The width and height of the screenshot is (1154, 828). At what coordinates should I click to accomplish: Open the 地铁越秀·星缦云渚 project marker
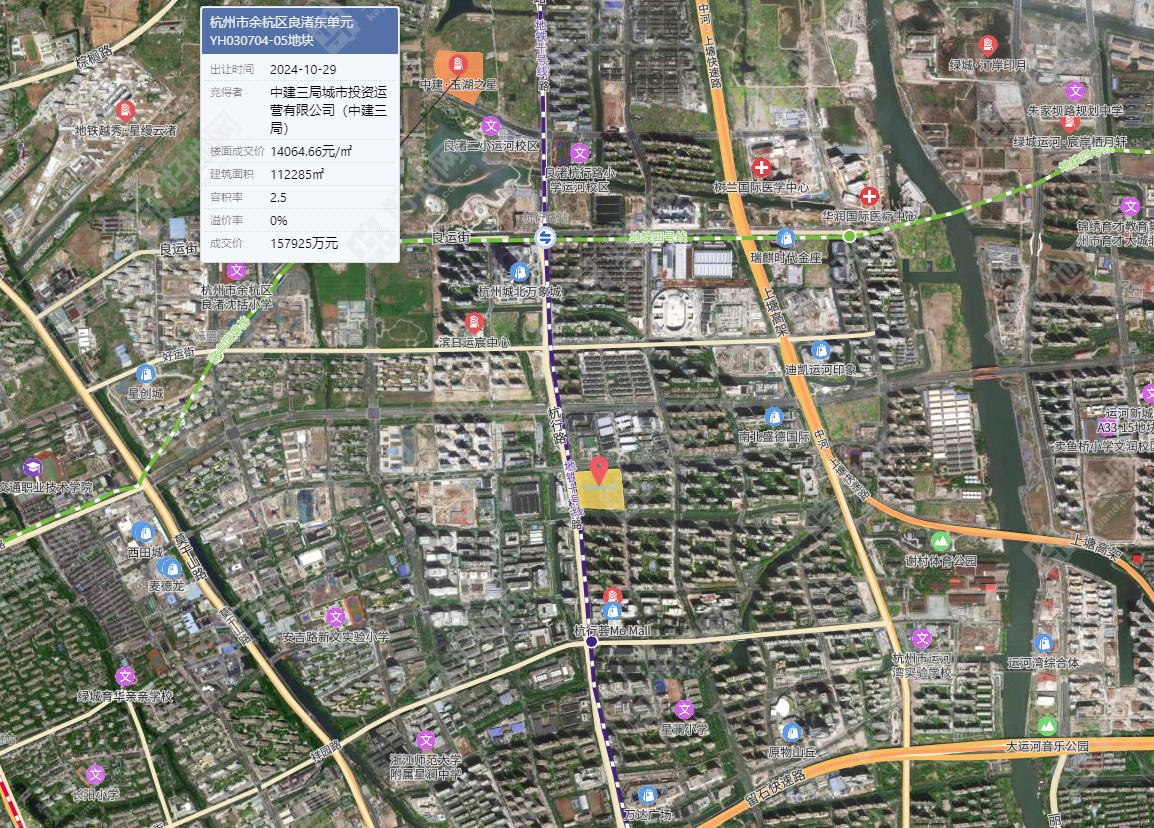click(125, 109)
